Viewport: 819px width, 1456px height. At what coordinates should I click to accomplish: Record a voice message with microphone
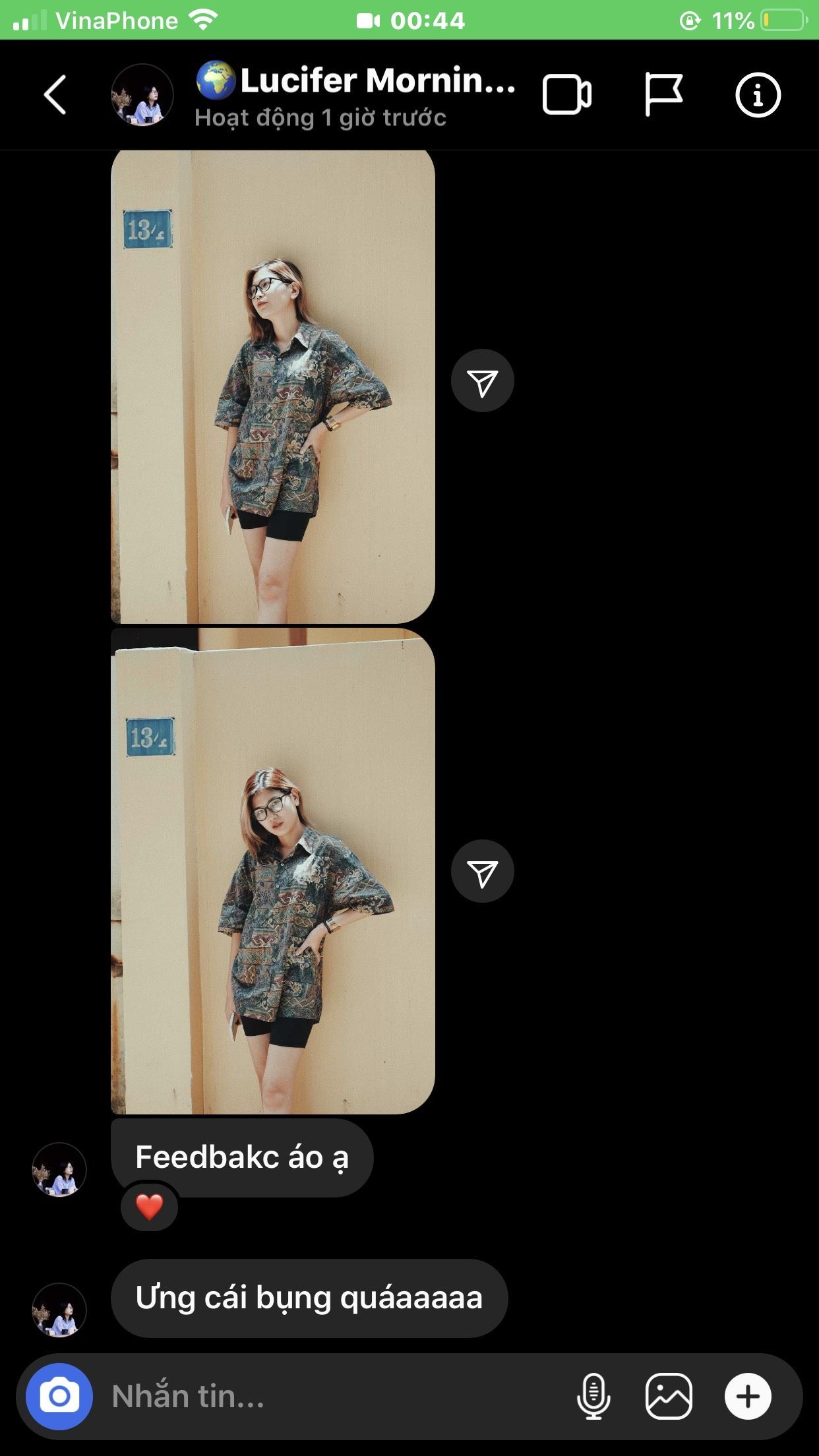click(593, 1396)
